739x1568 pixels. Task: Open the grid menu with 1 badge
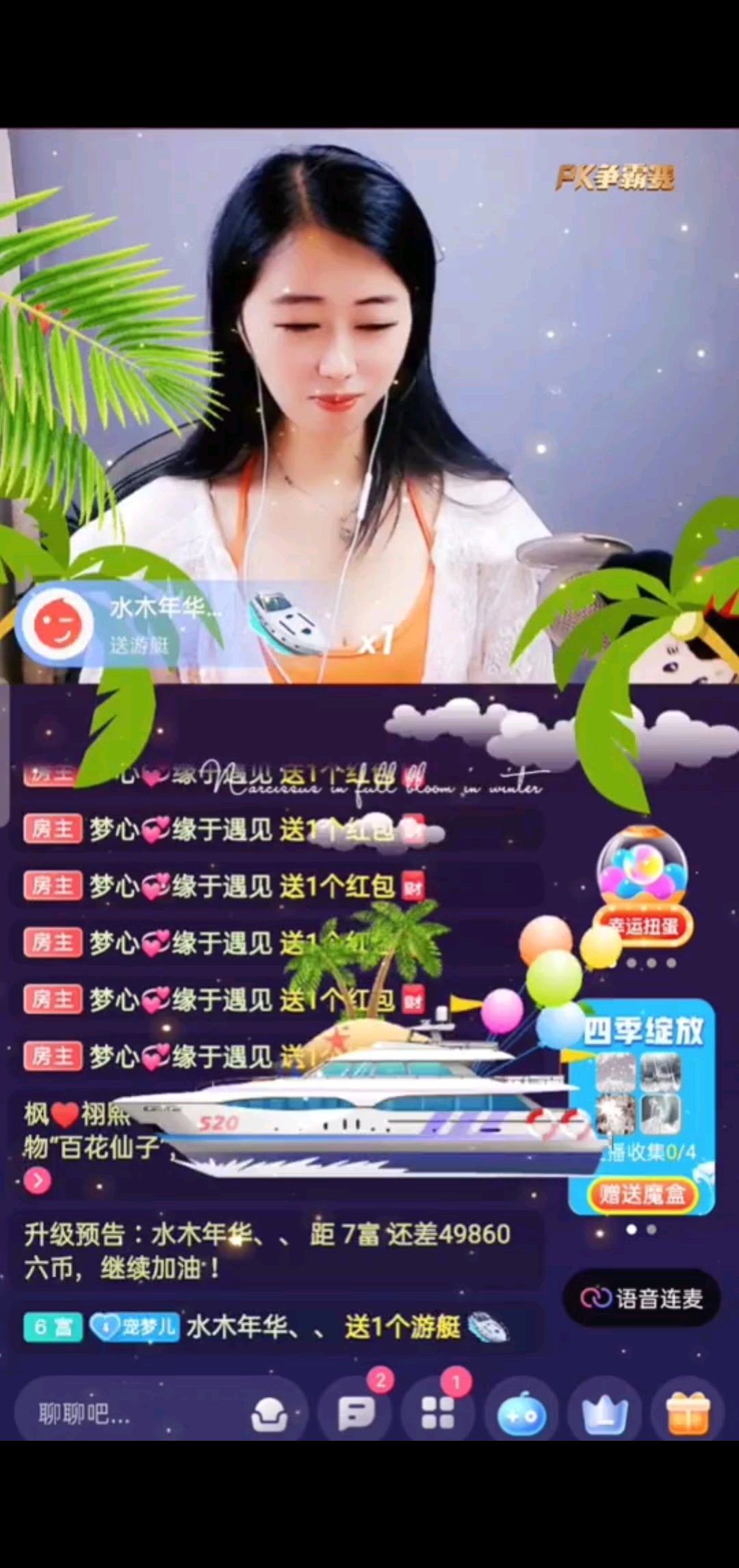pos(438,1413)
